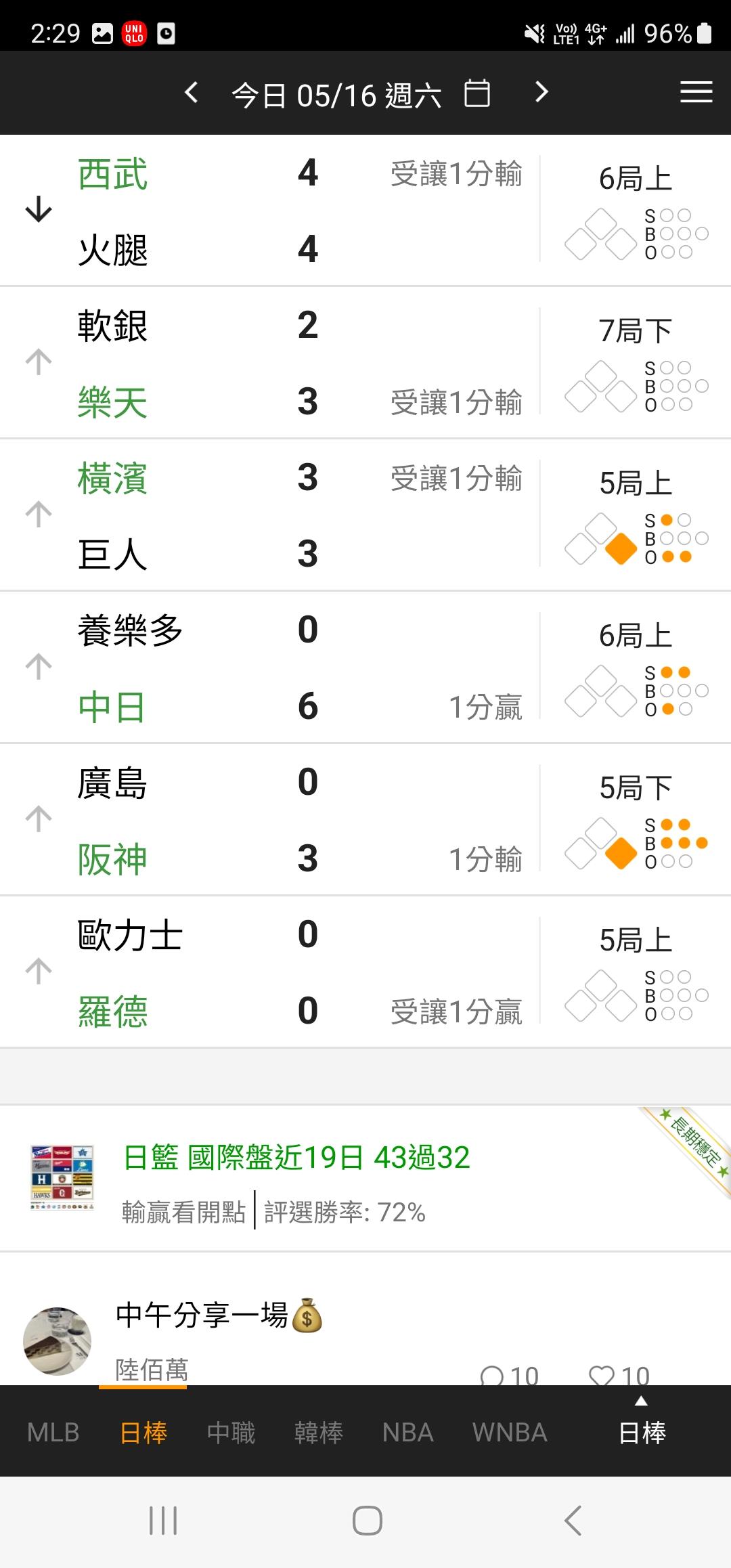Expand the 日棒 league selector

pyautogui.click(x=642, y=1424)
